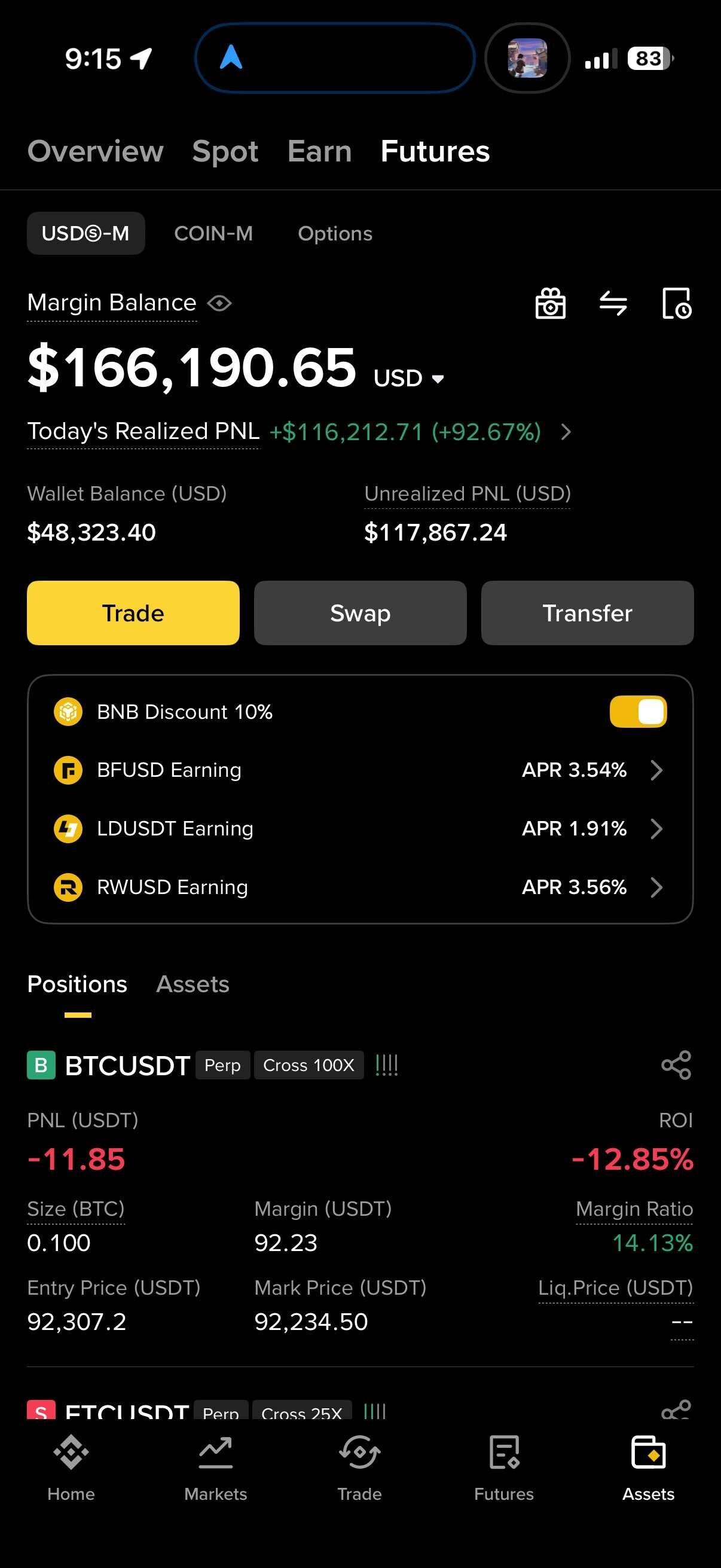
Task: Select the COIN-M segment
Action: [x=213, y=234]
